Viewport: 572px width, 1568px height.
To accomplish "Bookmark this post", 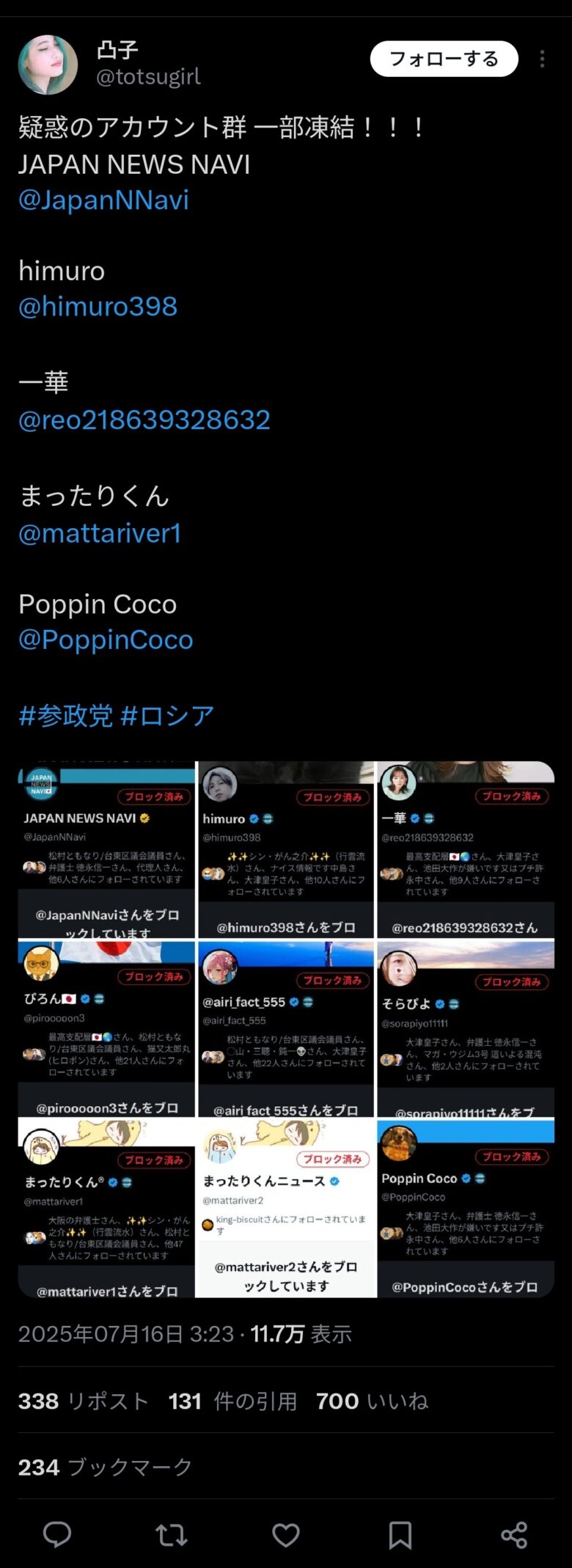I will click(400, 1534).
